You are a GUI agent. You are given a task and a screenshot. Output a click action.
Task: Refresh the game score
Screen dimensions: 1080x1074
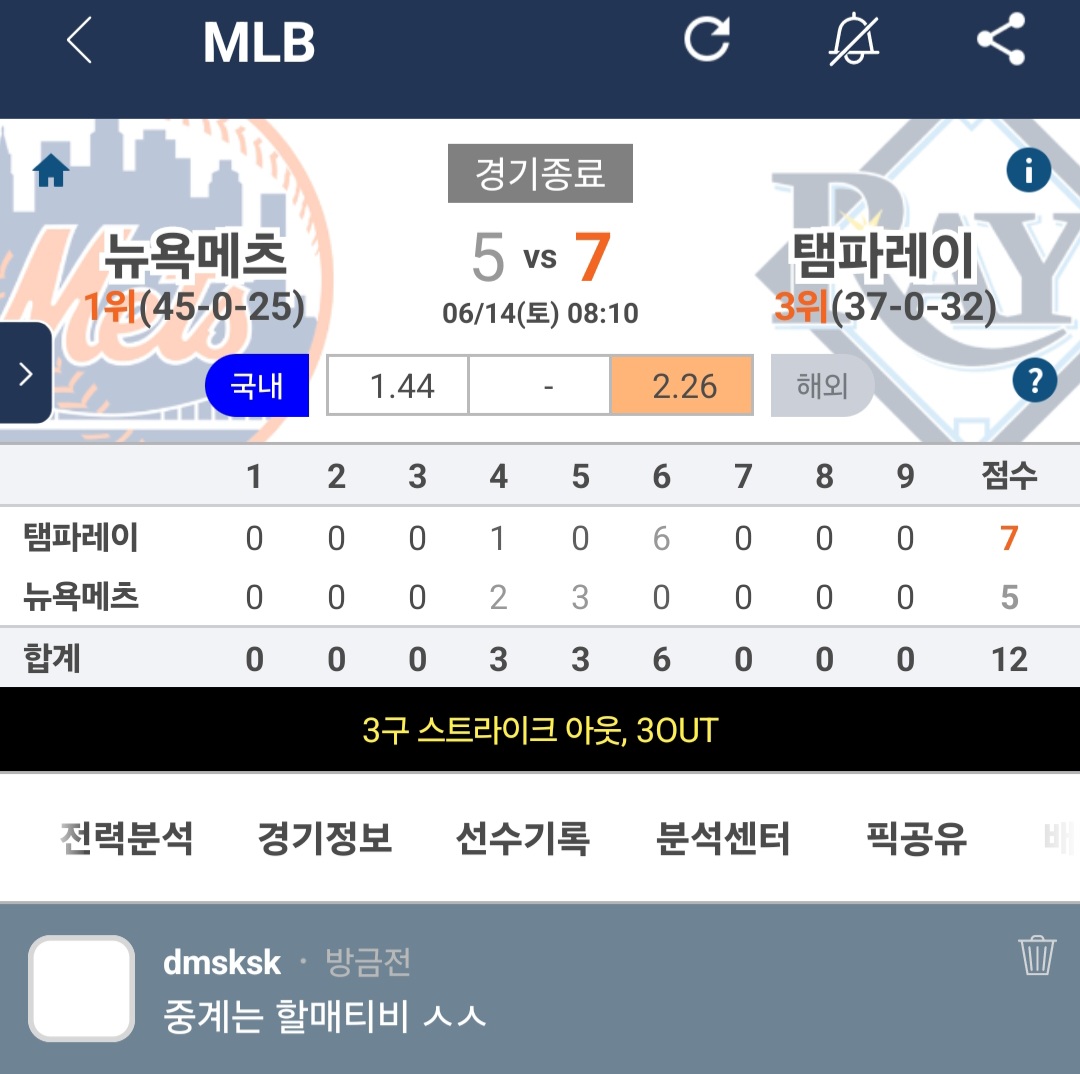point(707,41)
